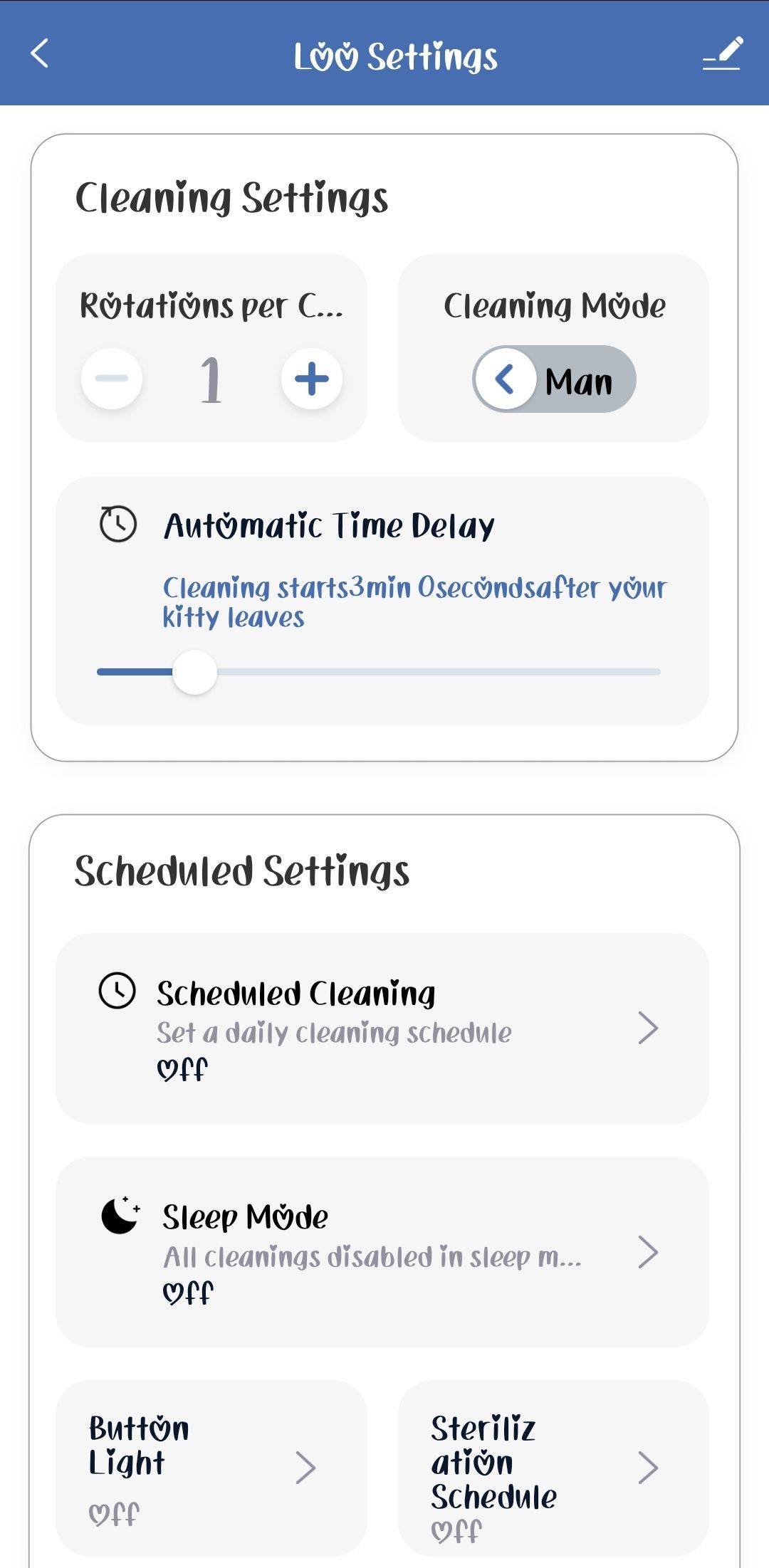Image resolution: width=769 pixels, height=1568 pixels.
Task: Decrease rotations per cycle
Action: click(x=112, y=379)
